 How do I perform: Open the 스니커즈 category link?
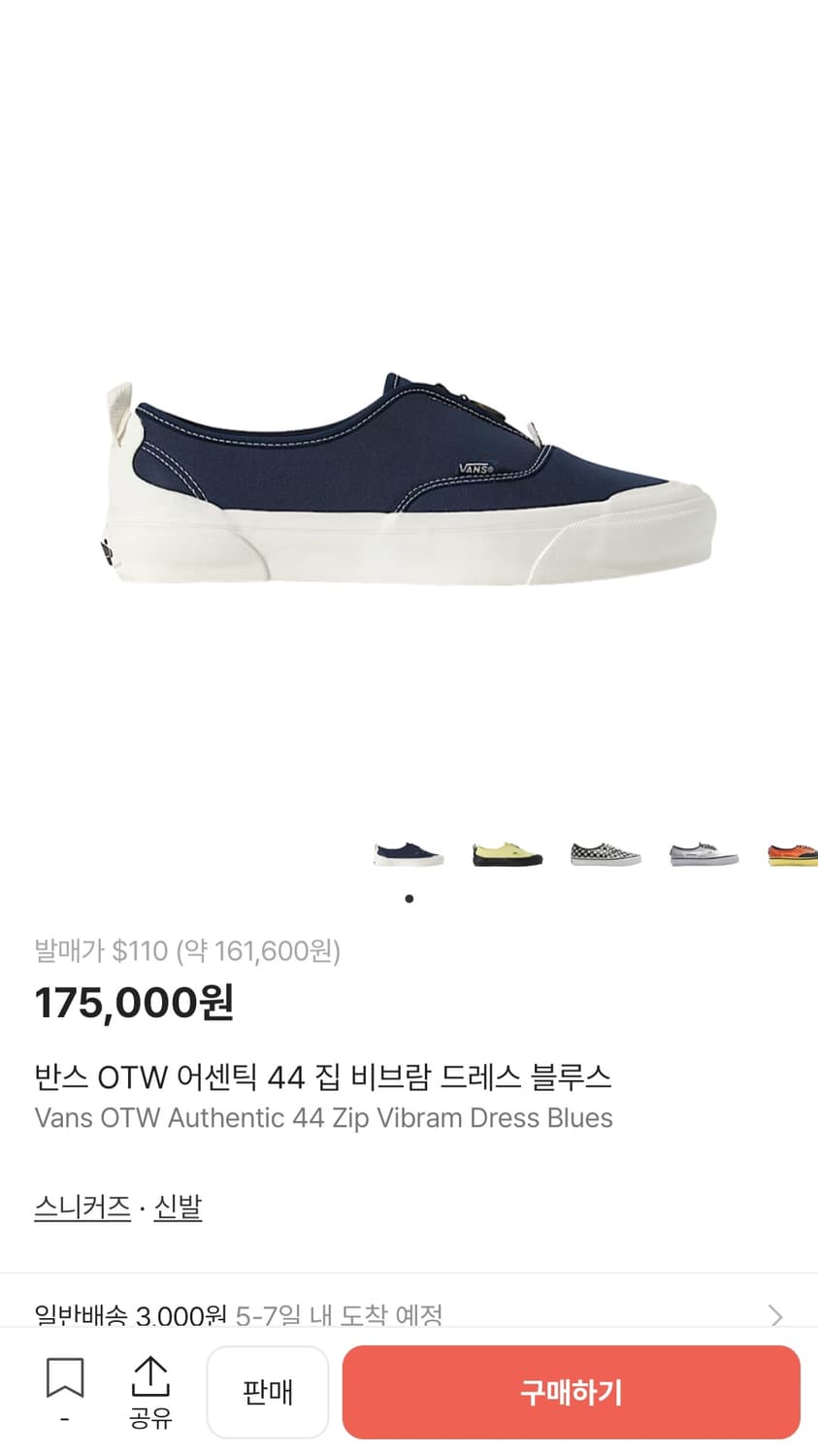81,1207
